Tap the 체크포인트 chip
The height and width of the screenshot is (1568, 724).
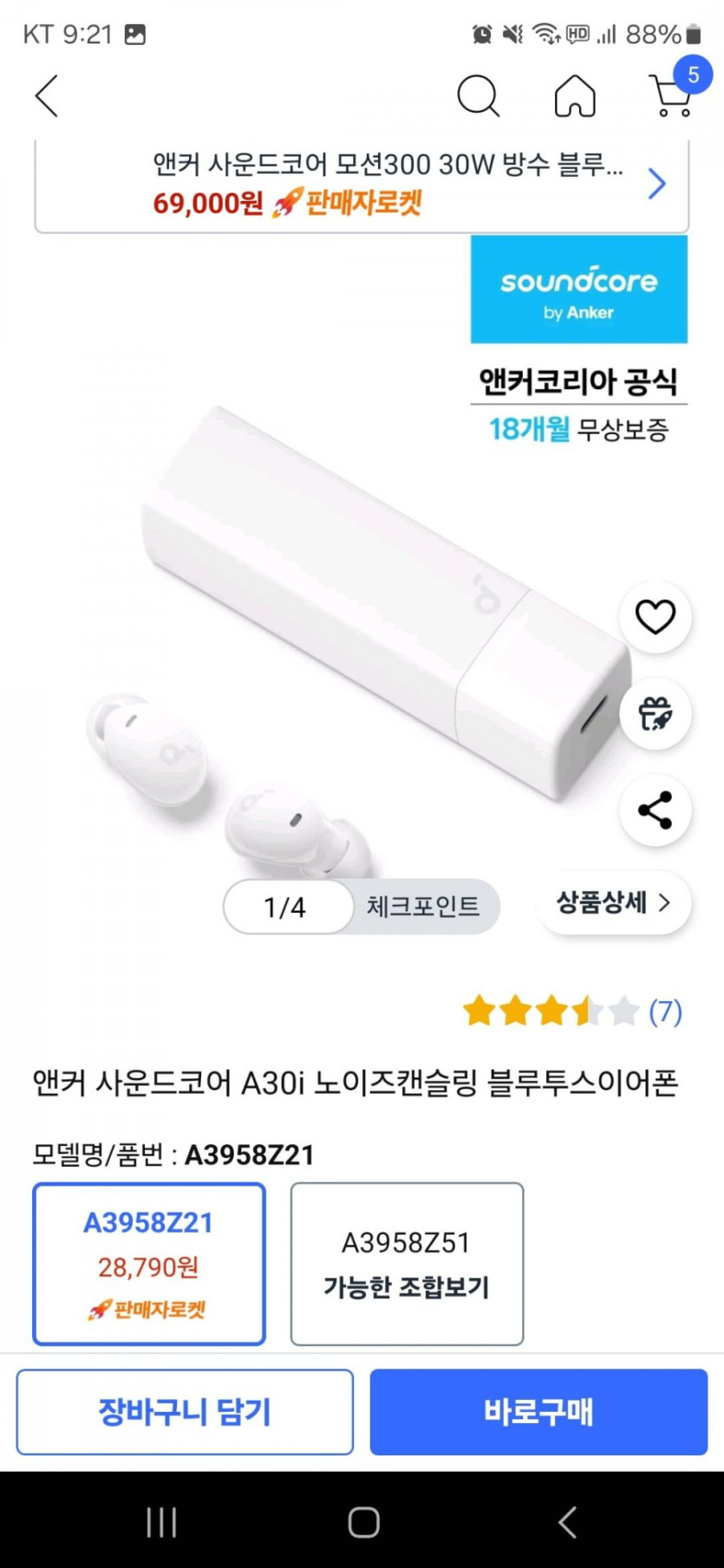pyautogui.click(x=422, y=907)
